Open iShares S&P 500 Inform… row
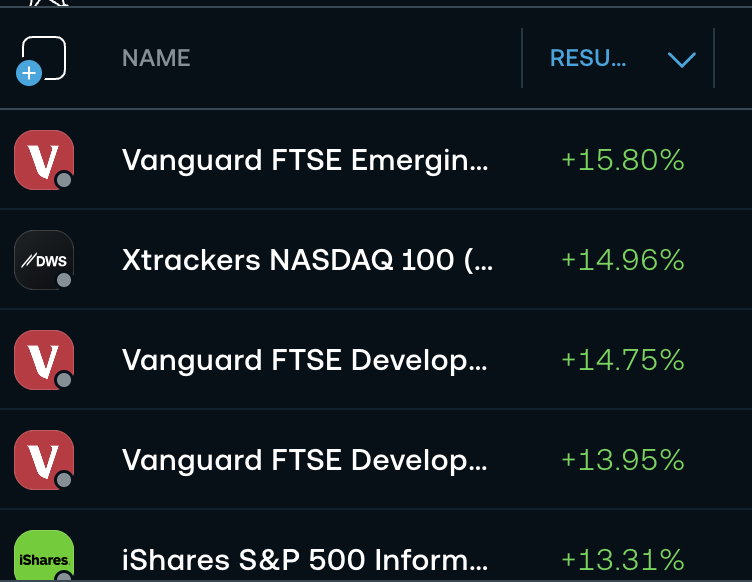The width and height of the screenshot is (752, 582). coord(376,546)
